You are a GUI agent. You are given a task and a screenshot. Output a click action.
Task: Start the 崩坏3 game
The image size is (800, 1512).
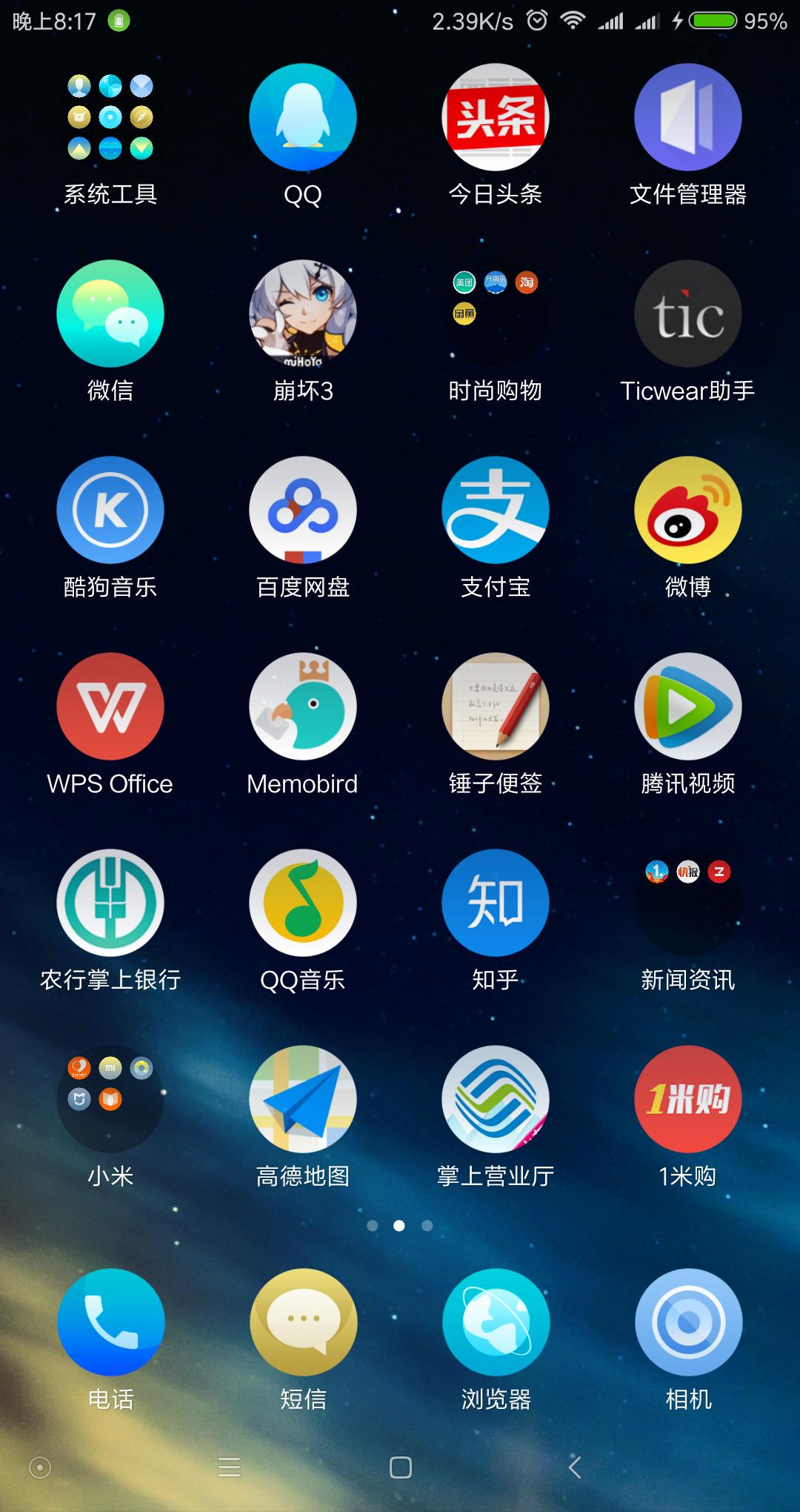303,314
